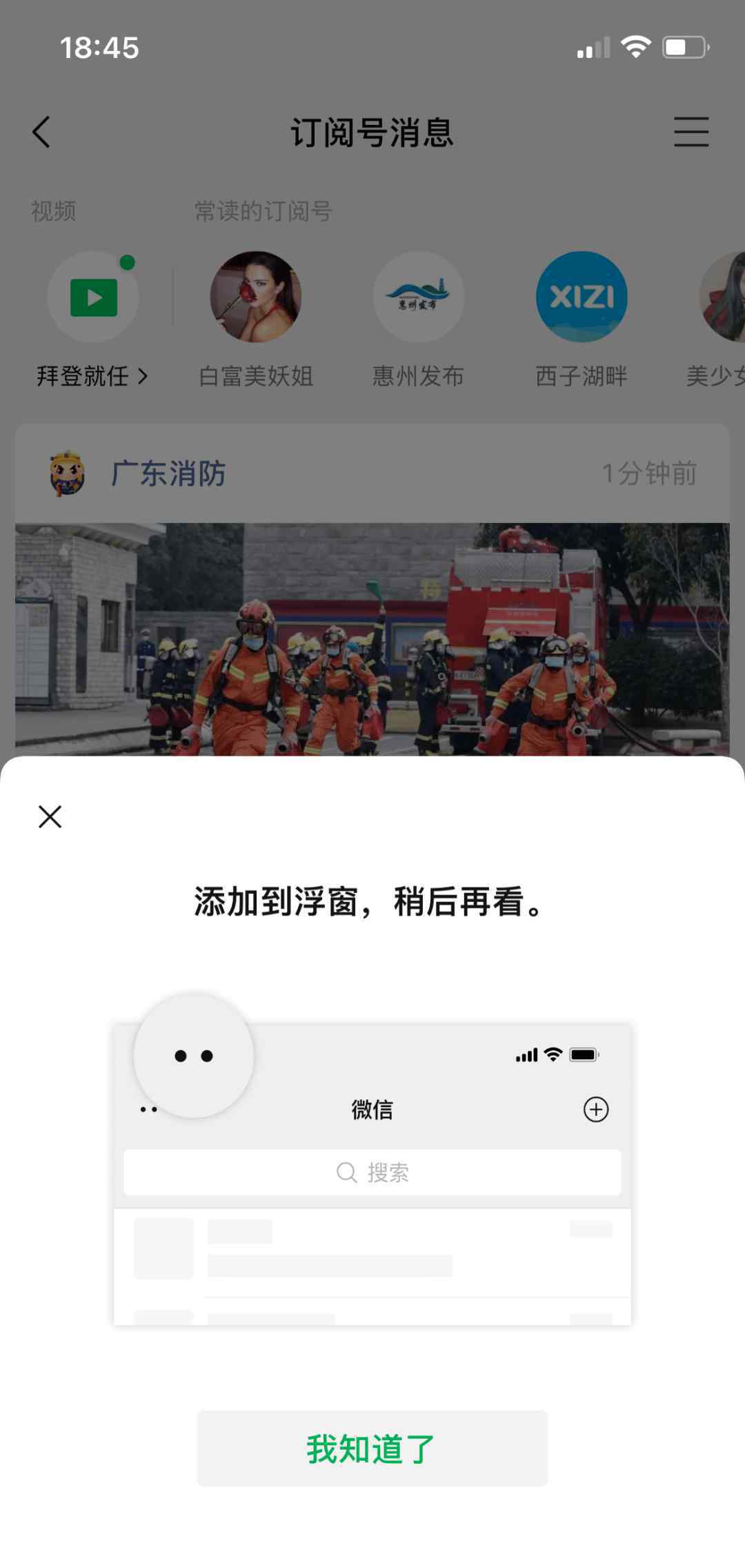
Task: Close the floating window tip sheet
Action: (50, 816)
